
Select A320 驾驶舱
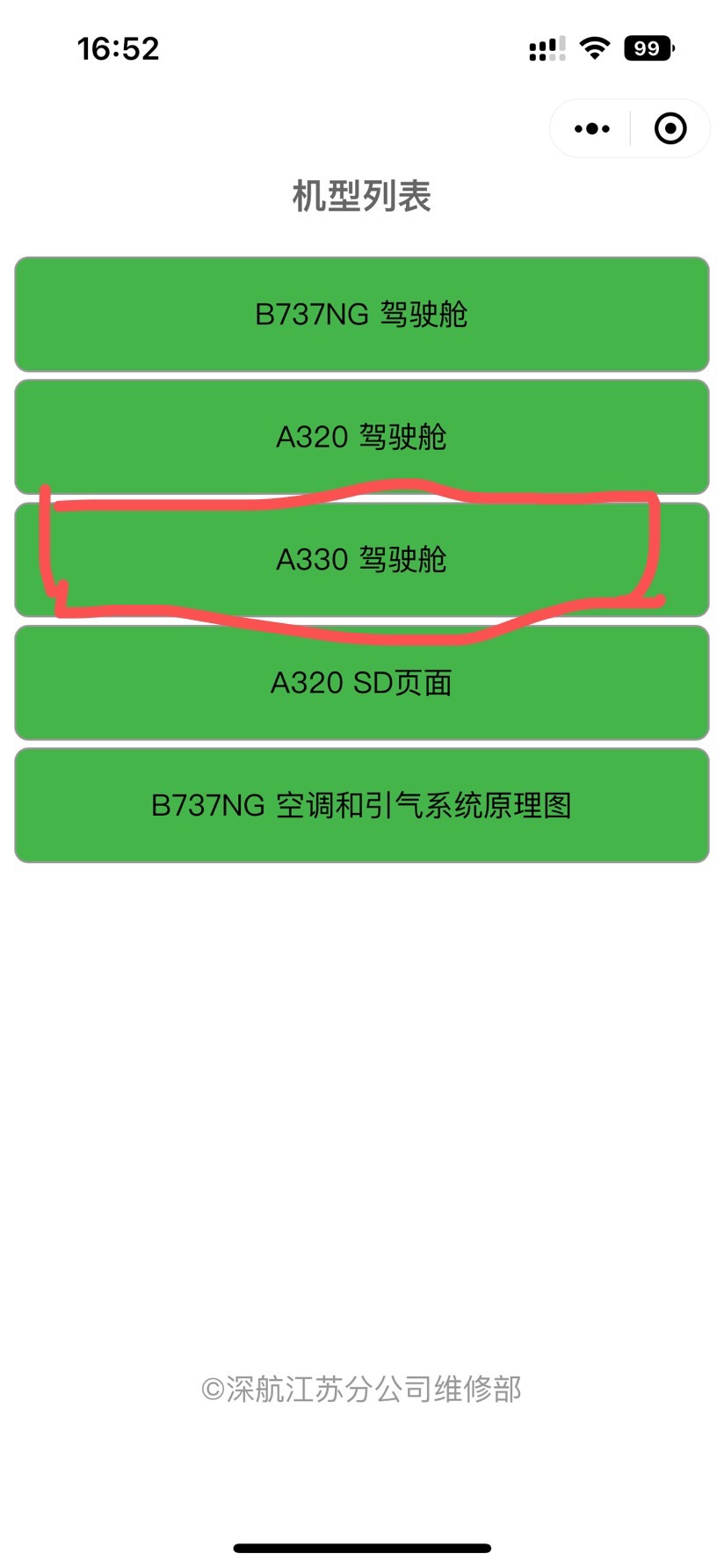pos(361,437)
